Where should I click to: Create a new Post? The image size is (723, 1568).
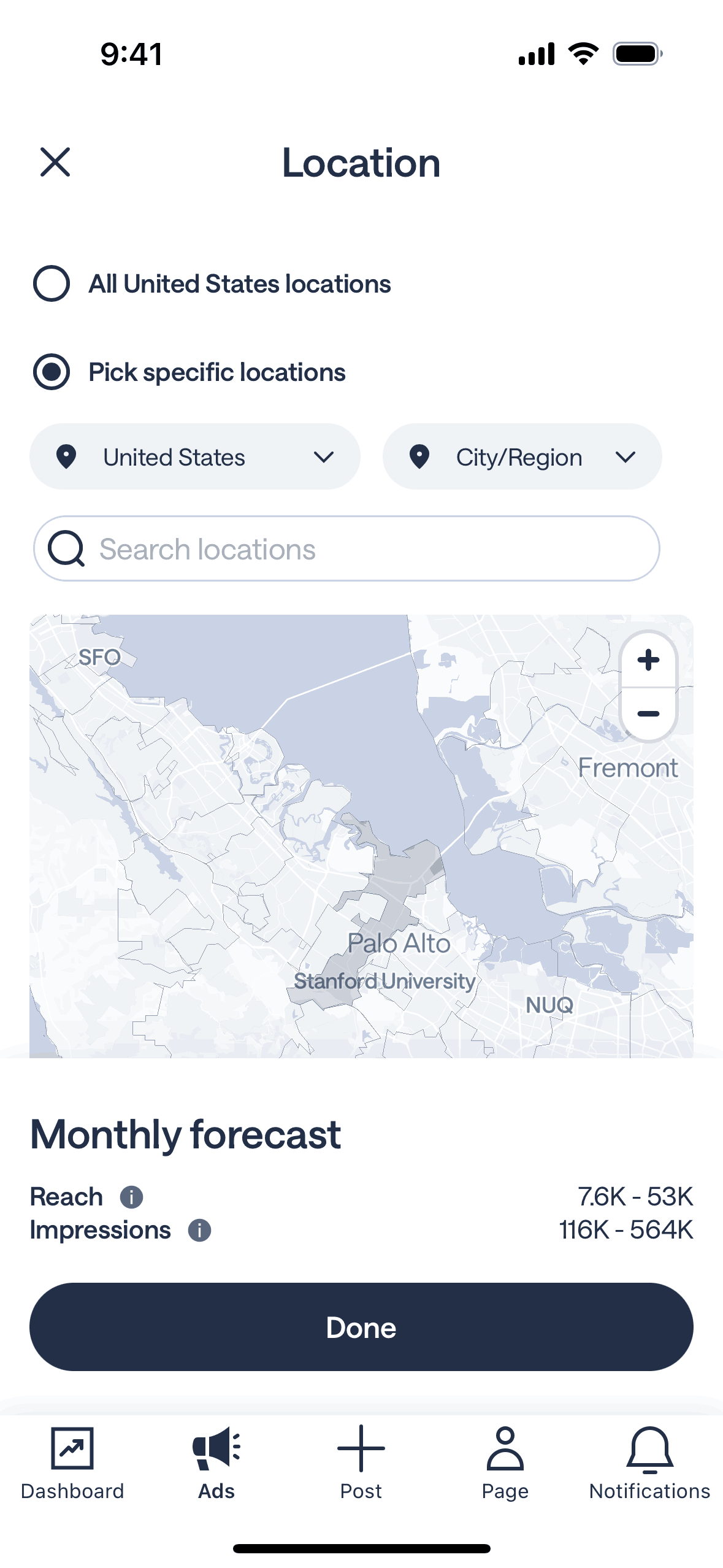point(361,1462)
